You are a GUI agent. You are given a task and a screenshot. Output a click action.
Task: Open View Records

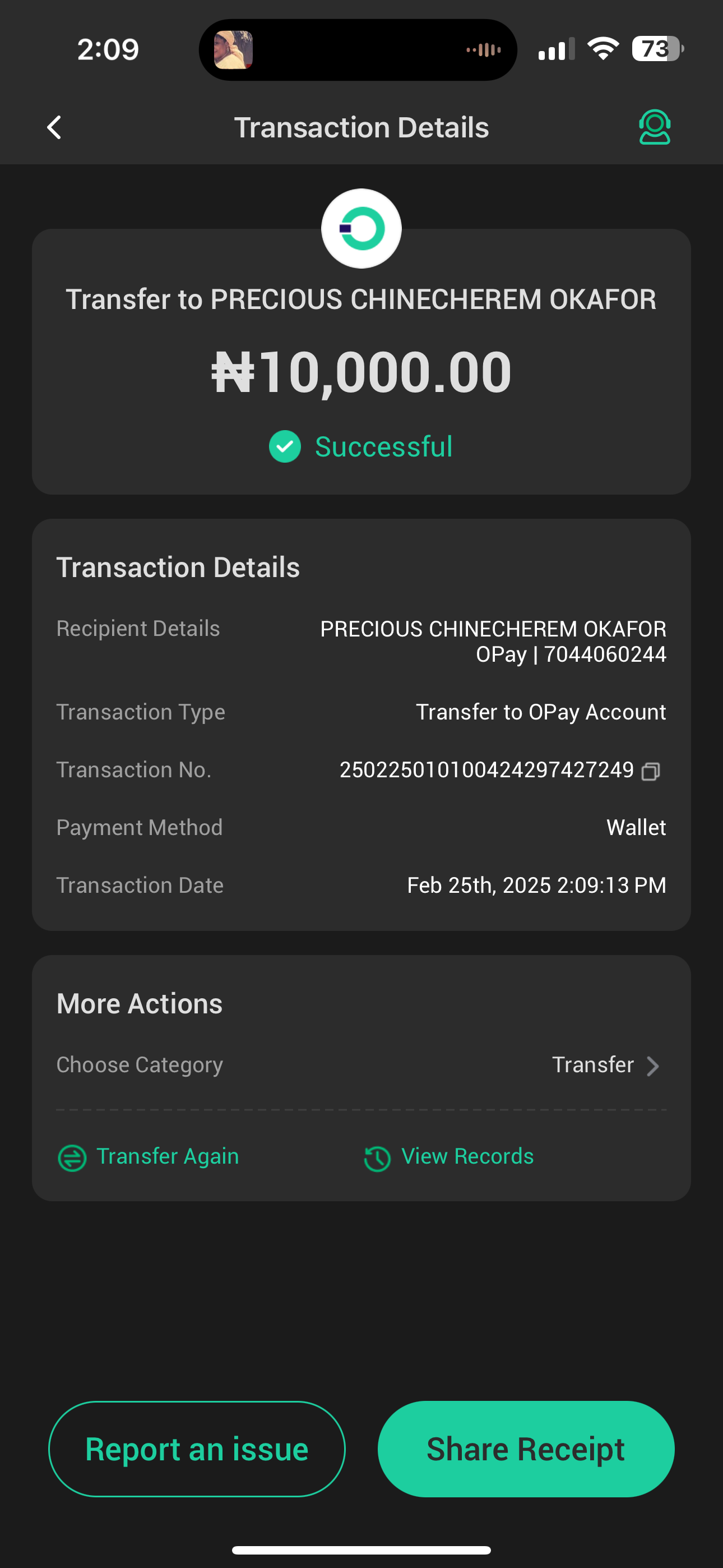(x=449, y=1156)
